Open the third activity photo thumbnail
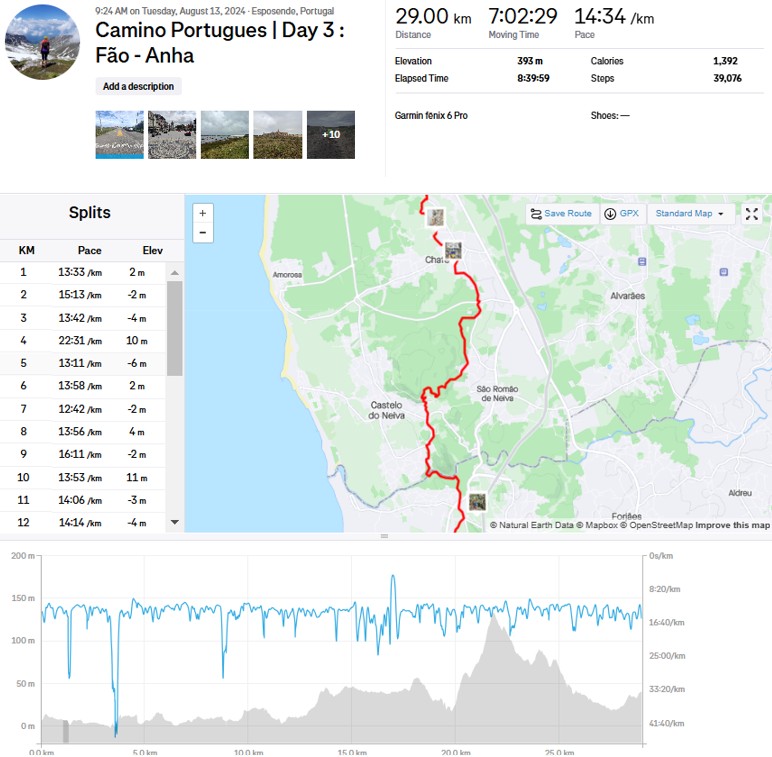Image resolution: width=772 pixels, height=757 pixels. [x=225, y=134]
